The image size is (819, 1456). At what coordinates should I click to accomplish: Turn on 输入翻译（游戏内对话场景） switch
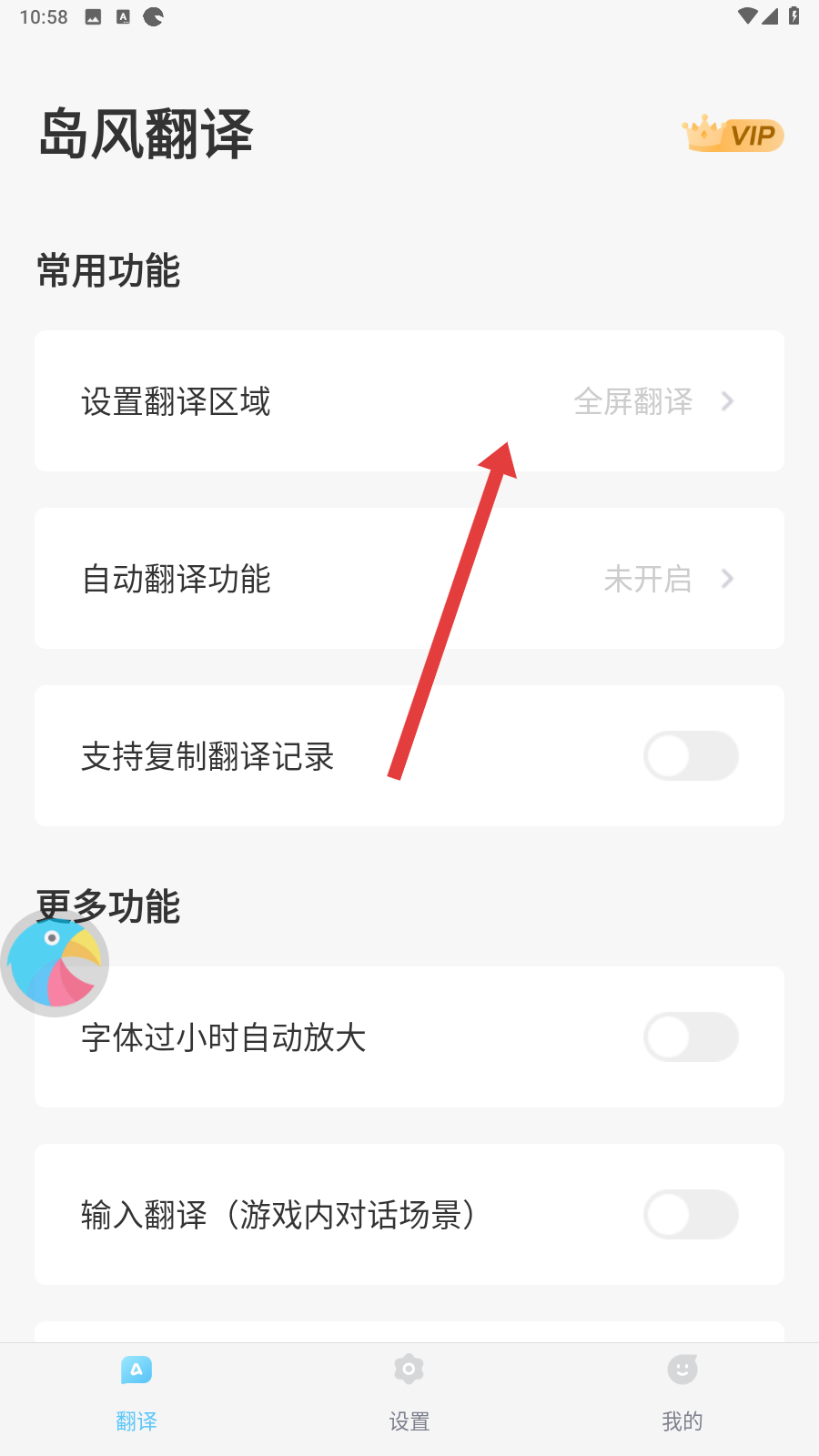[x=691, y=1215]
